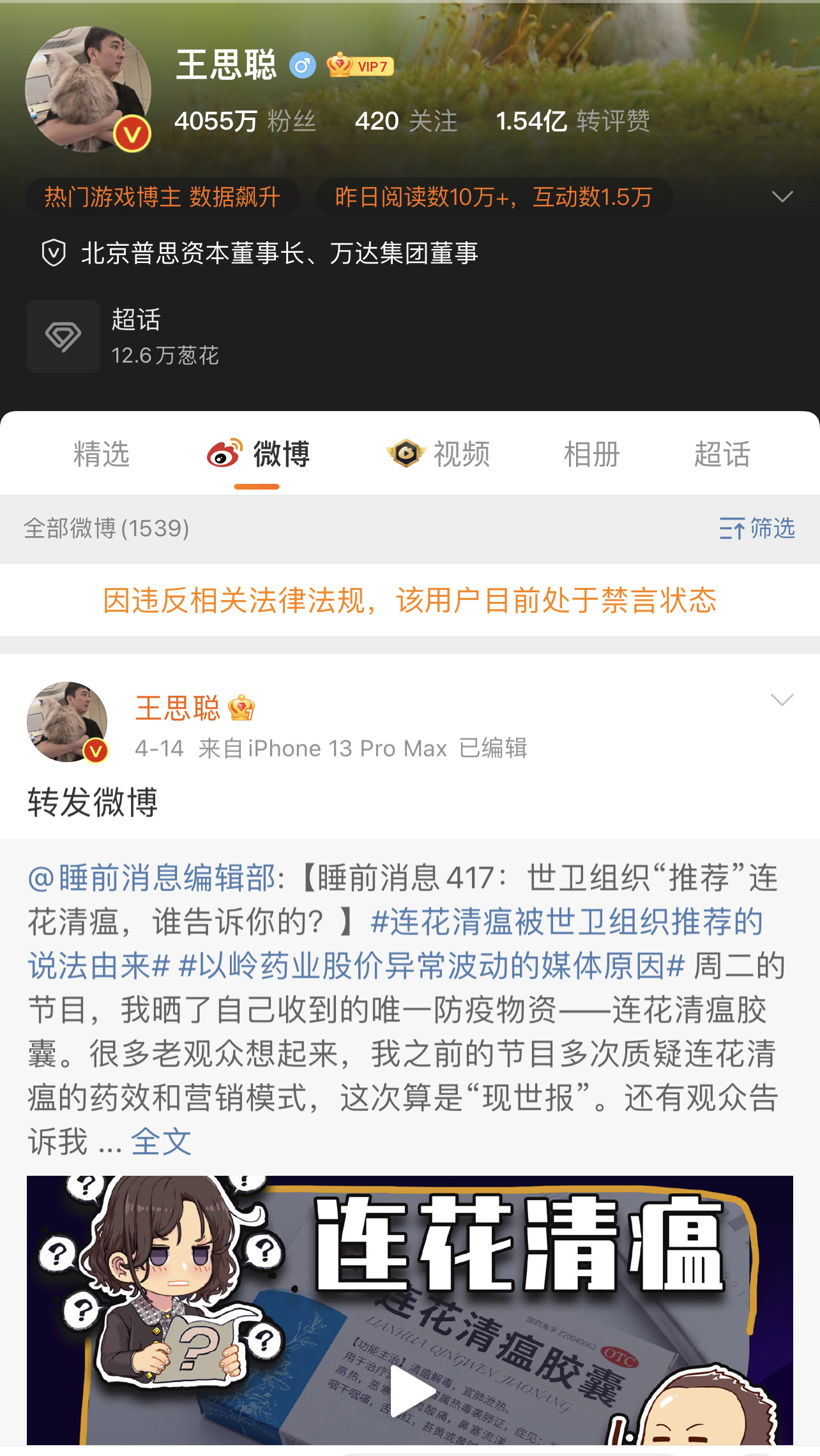The image size is (820, 1456).
Task: Switch to the 视频 tab
Action: (439, 454)
